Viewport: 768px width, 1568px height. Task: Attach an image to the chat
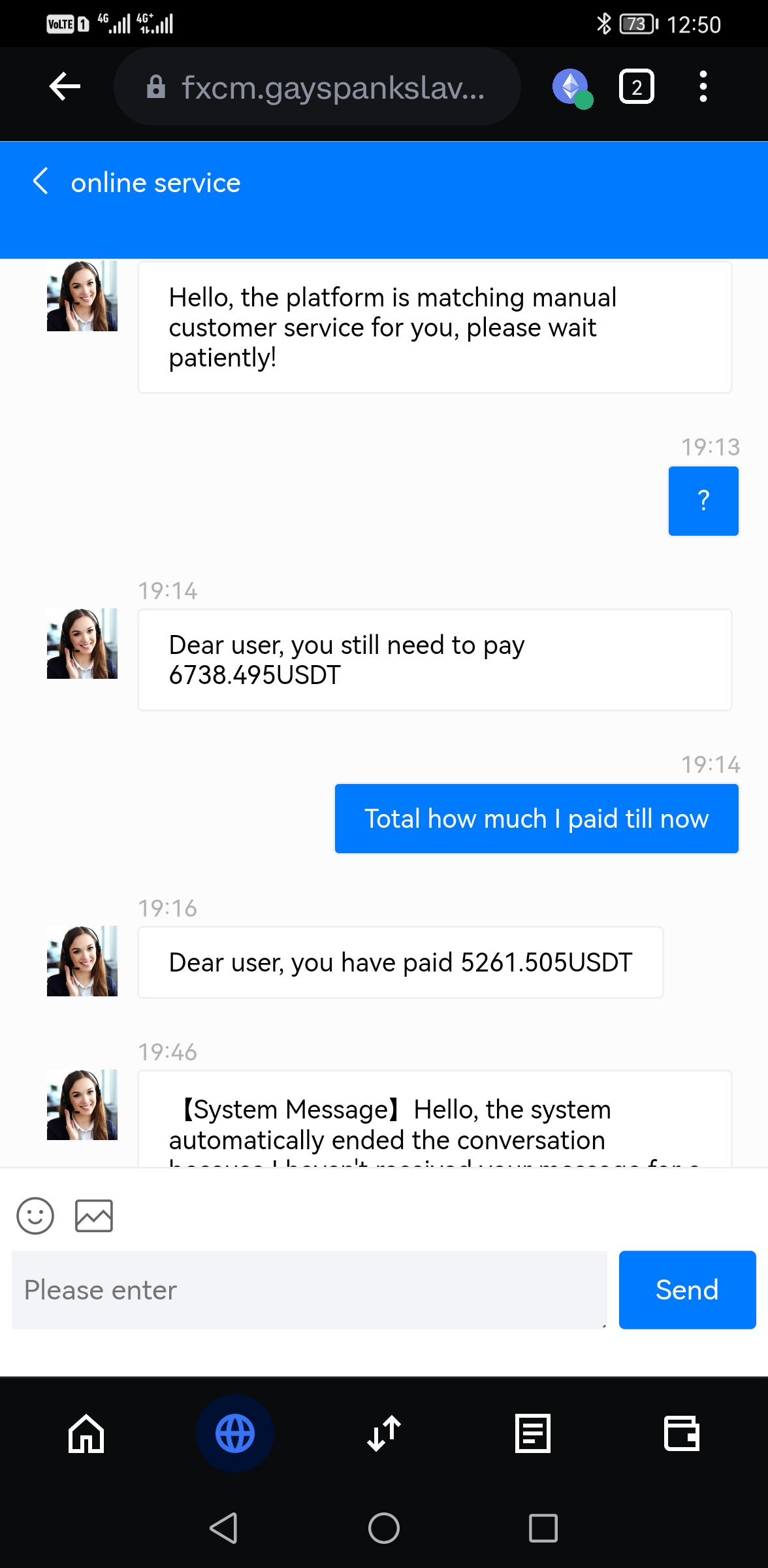tap(94, 1215)
